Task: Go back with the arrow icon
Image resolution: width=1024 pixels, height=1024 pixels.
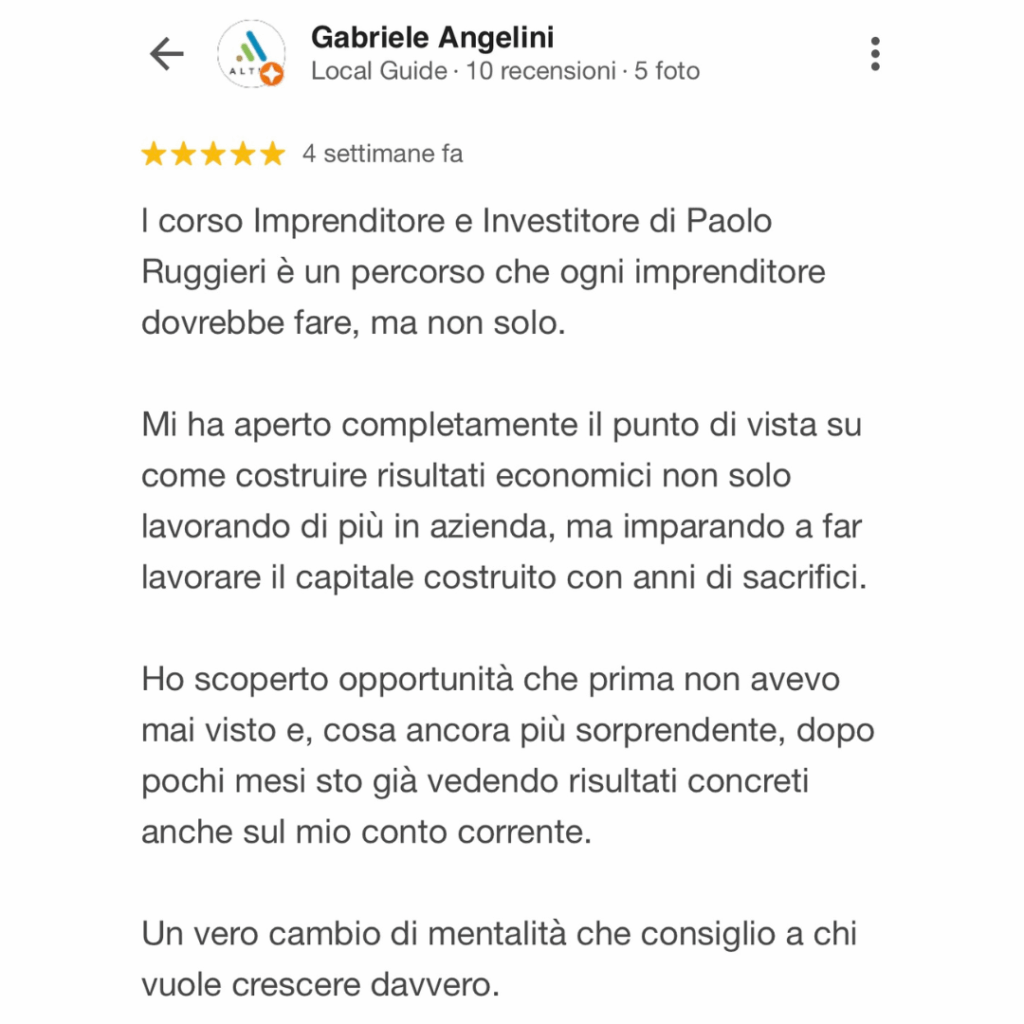Action: 167,55
